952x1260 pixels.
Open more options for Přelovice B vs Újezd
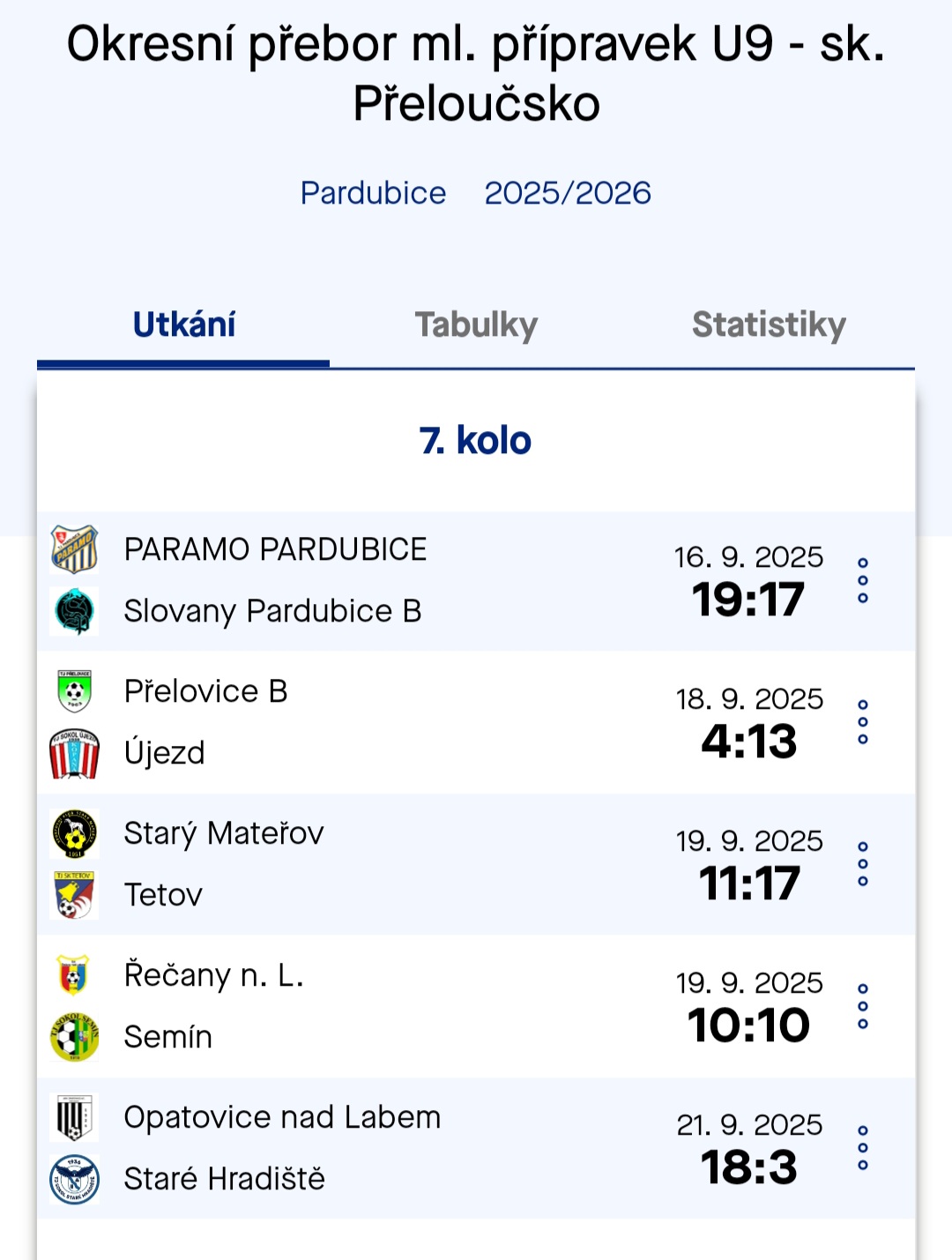tap(863, 722)
